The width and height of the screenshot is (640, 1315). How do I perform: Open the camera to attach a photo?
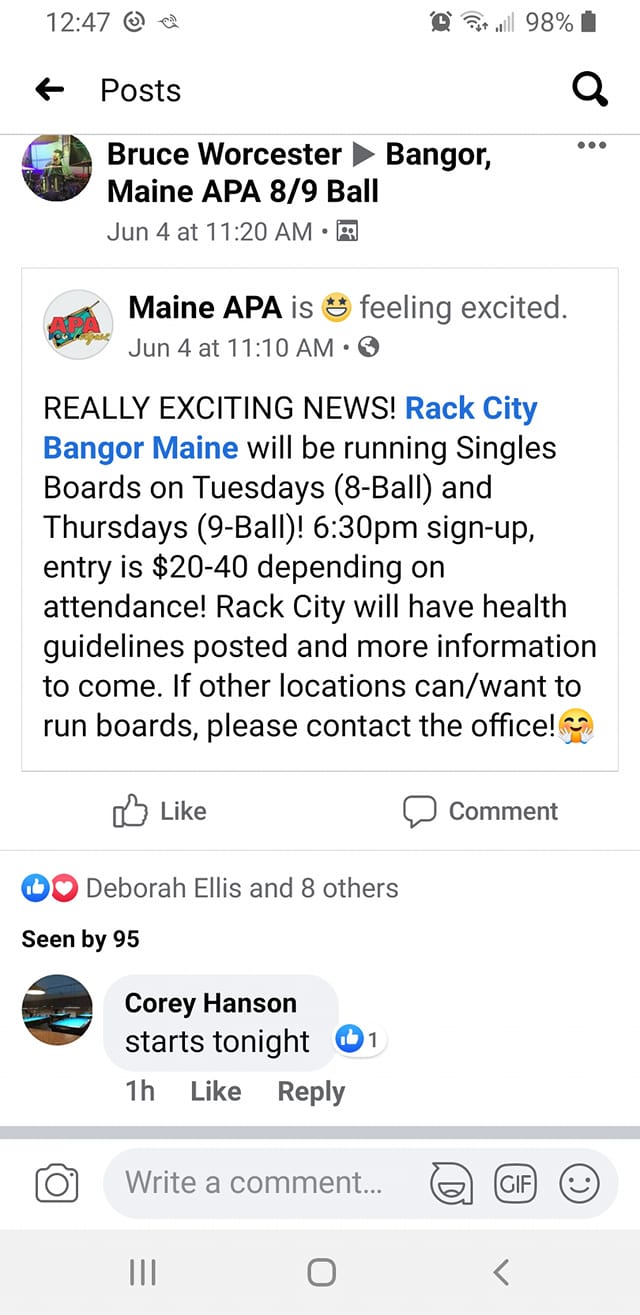[x=56, y=1184]
